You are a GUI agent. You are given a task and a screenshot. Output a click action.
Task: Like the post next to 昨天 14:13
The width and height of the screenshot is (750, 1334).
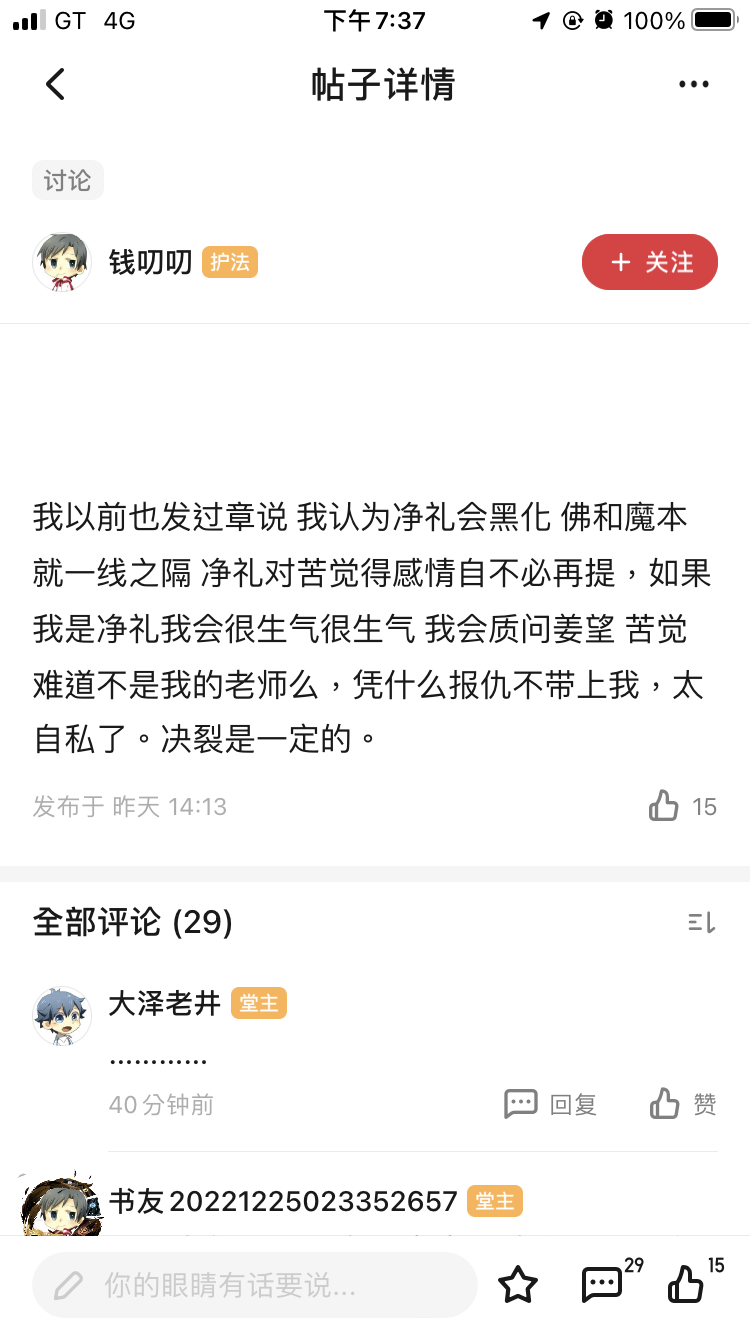pyautogui.click(x=665, y=806)
